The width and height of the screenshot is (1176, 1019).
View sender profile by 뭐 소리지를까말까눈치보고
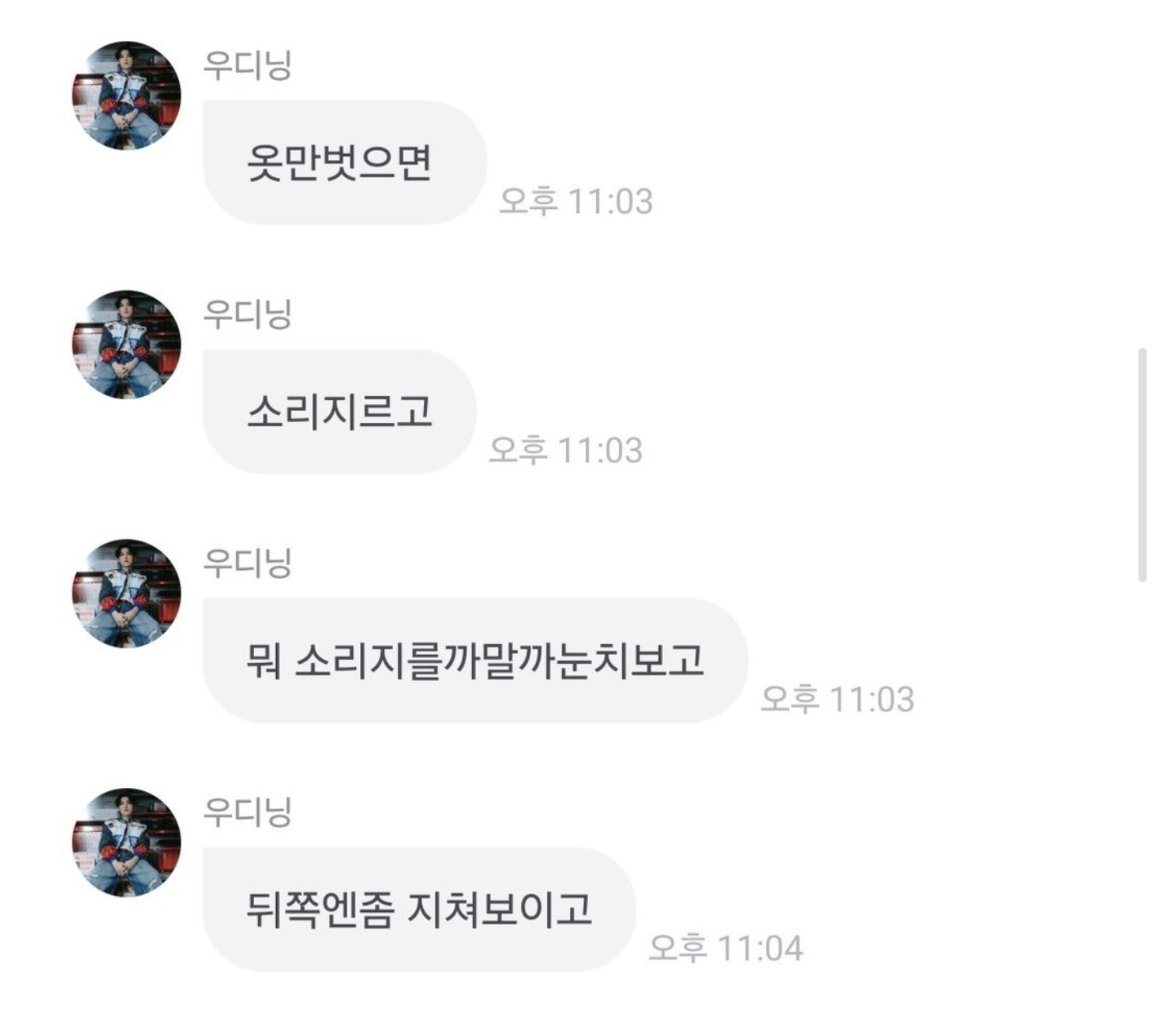(x=127, y=594)
